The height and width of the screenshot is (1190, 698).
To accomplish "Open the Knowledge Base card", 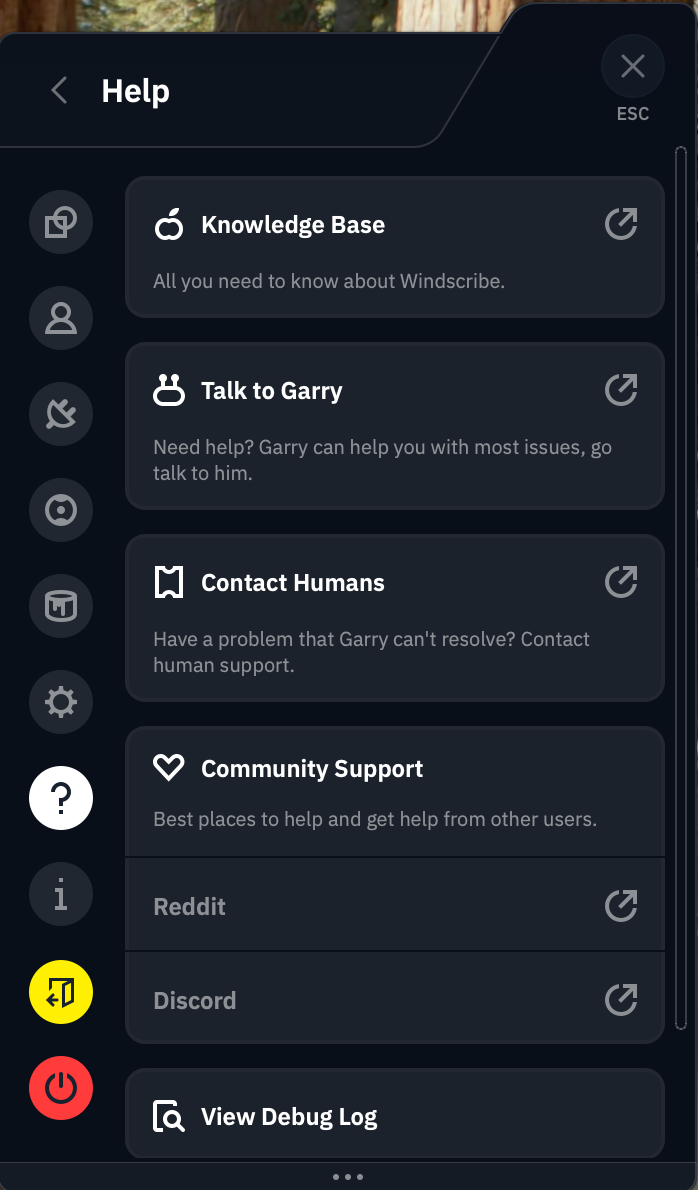I will pyautogui.click(x=394, y=246).
